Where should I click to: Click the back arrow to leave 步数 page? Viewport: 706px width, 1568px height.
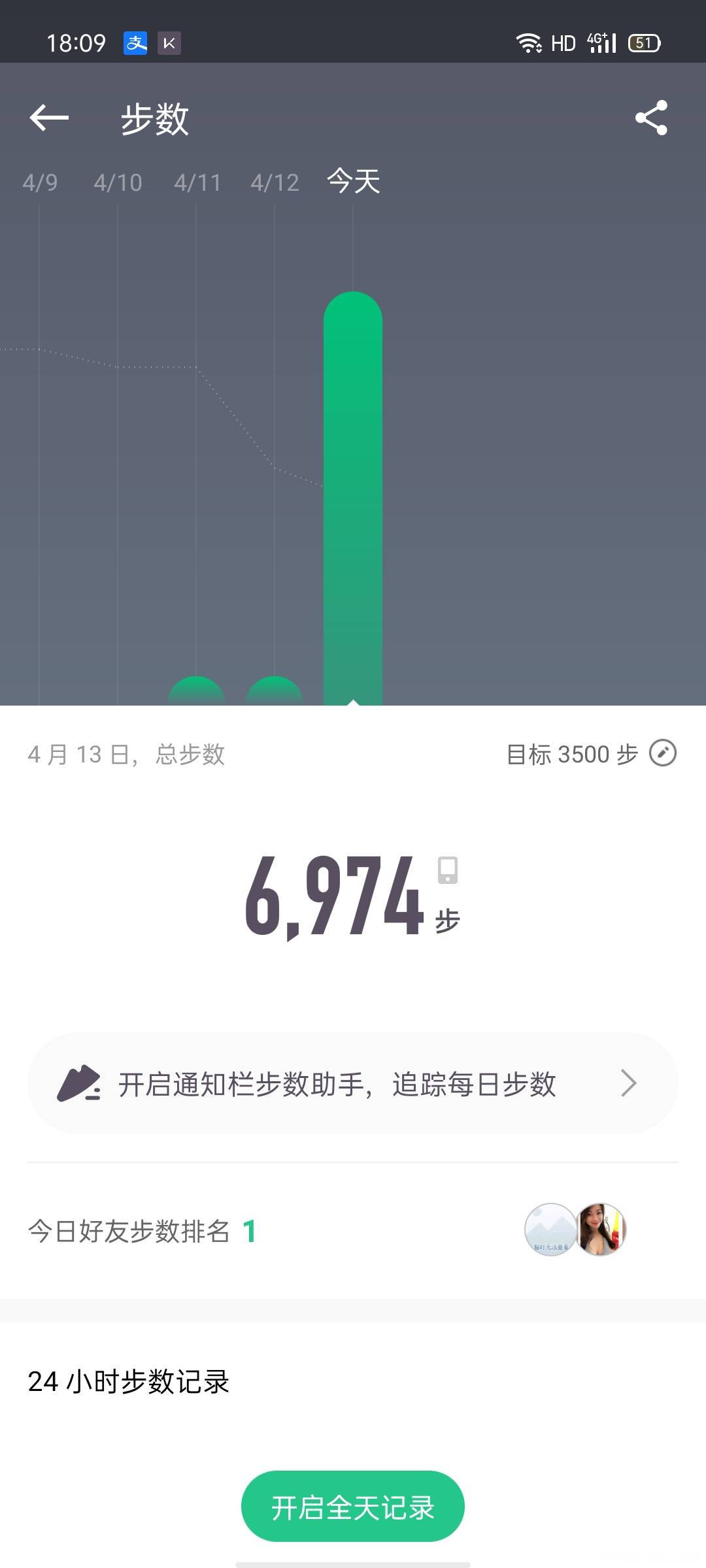pyautogui.click(x=50, y=118)
